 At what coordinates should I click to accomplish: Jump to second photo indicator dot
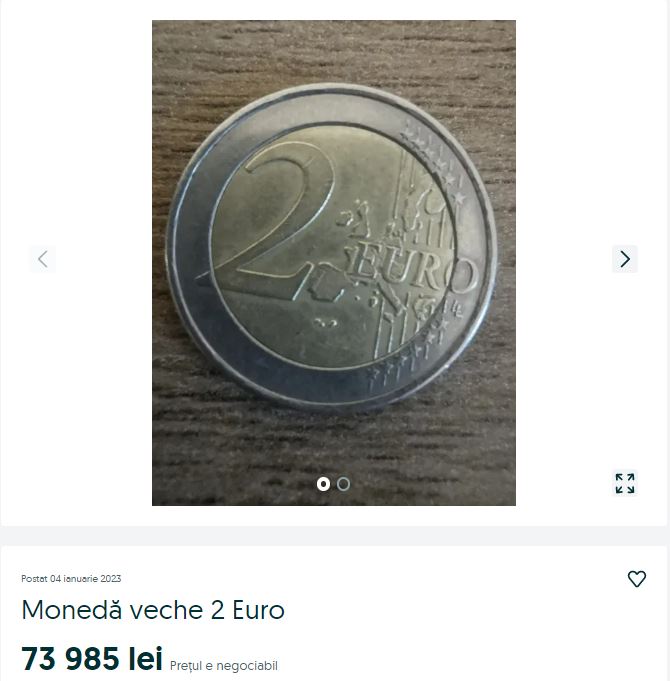344,484
